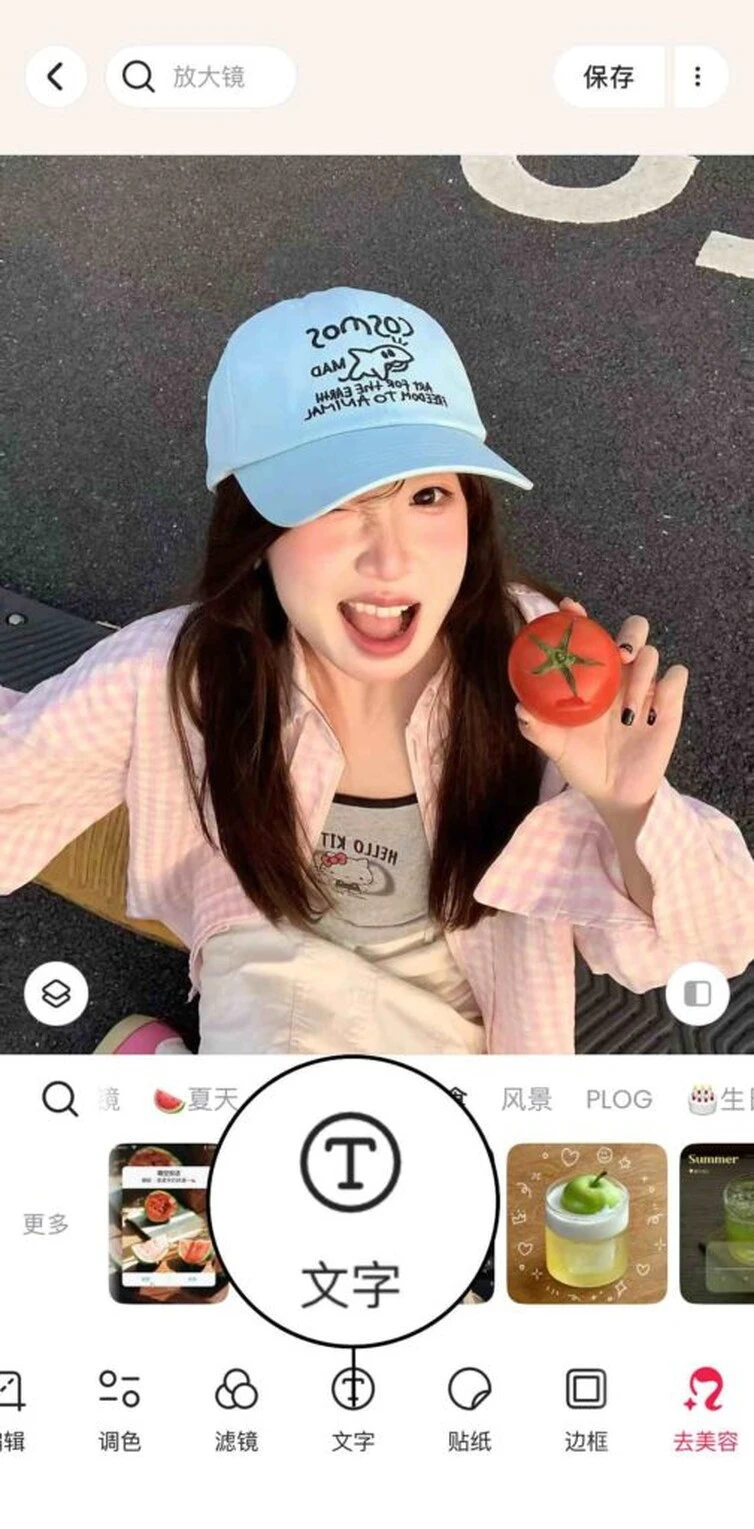This screenshot has width=754, height=1529.
Task: Tap 保存 to save the photo
Action: [608, 77]
